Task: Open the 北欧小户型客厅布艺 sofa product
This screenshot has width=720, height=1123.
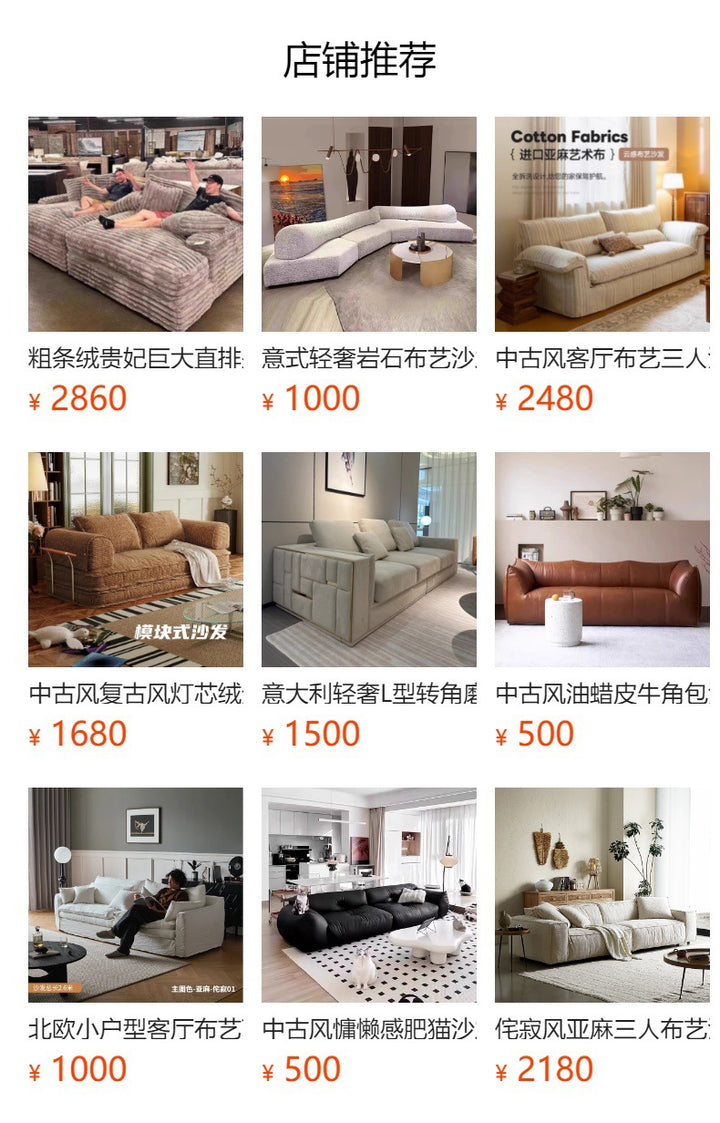Action: [x=135, y=895]
